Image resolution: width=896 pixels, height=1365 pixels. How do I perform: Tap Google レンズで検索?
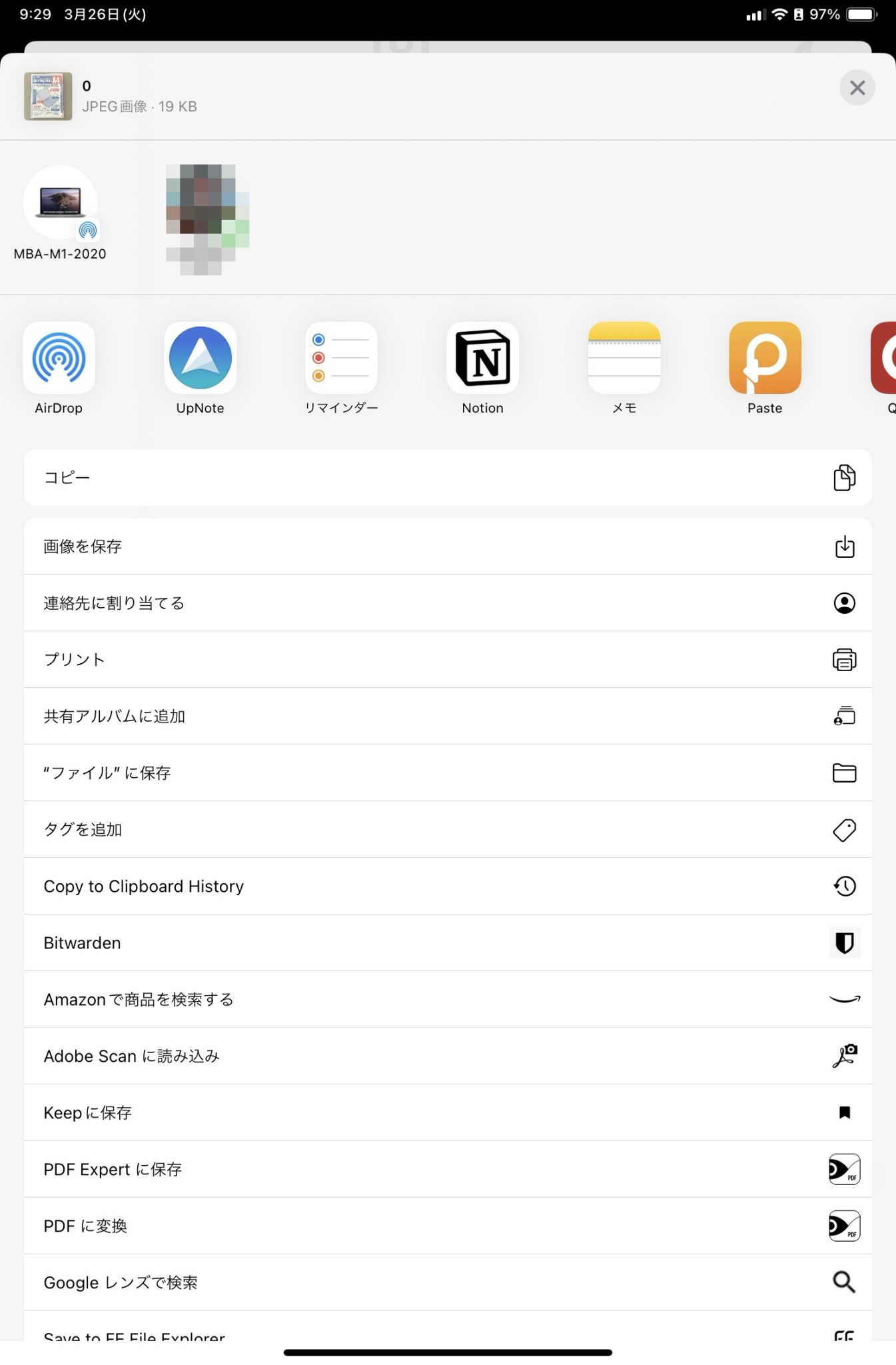[x=448, y=1283]
